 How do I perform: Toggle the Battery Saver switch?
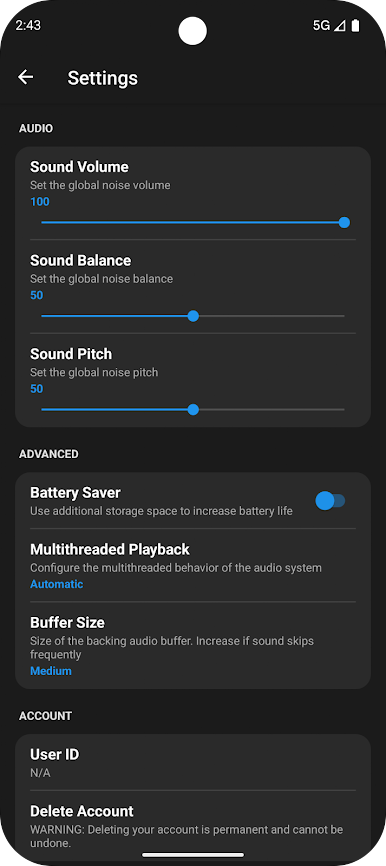(x=330, y=501)
